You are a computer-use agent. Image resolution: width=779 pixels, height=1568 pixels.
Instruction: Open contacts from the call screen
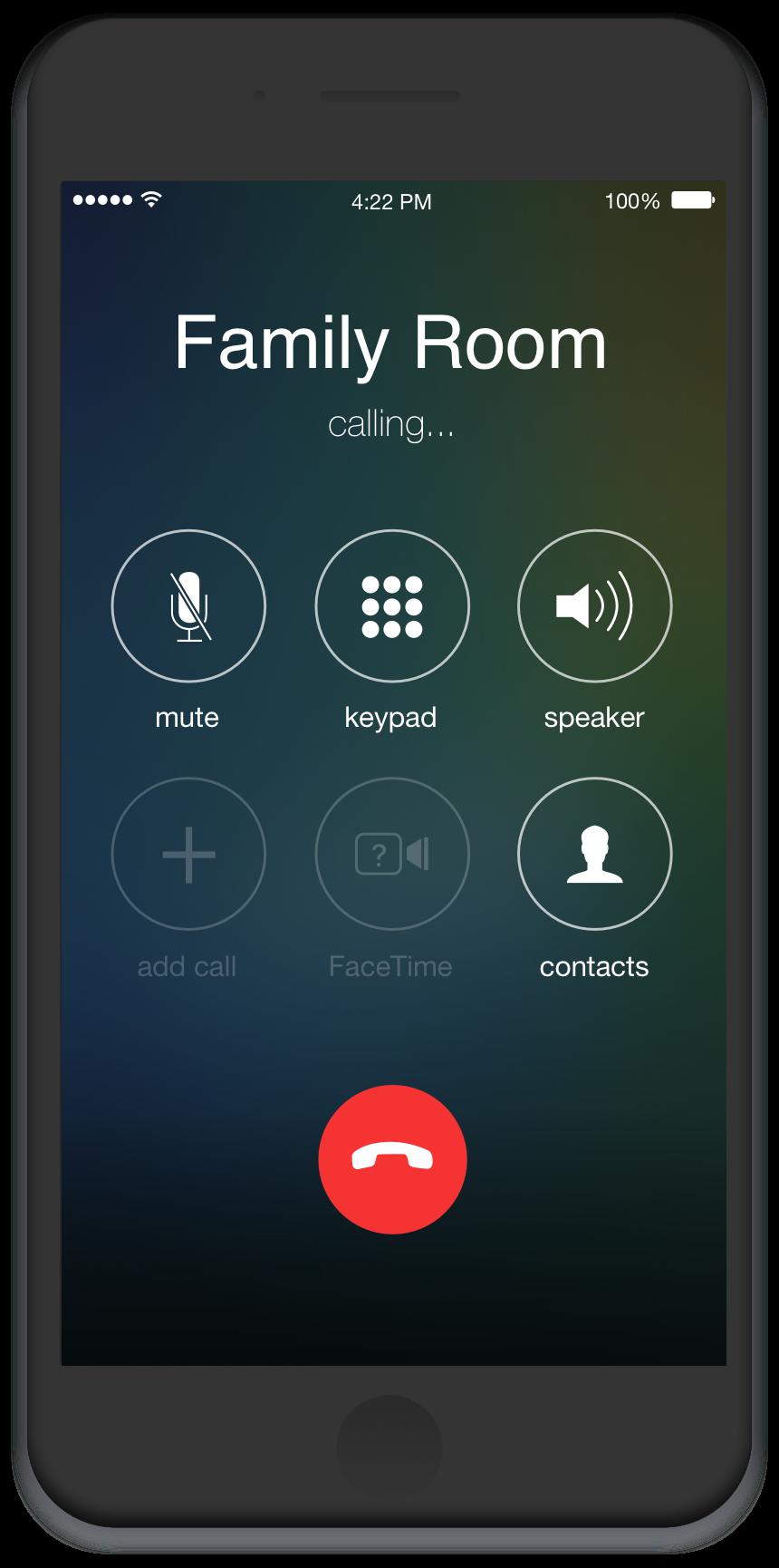tap(594, 854)
